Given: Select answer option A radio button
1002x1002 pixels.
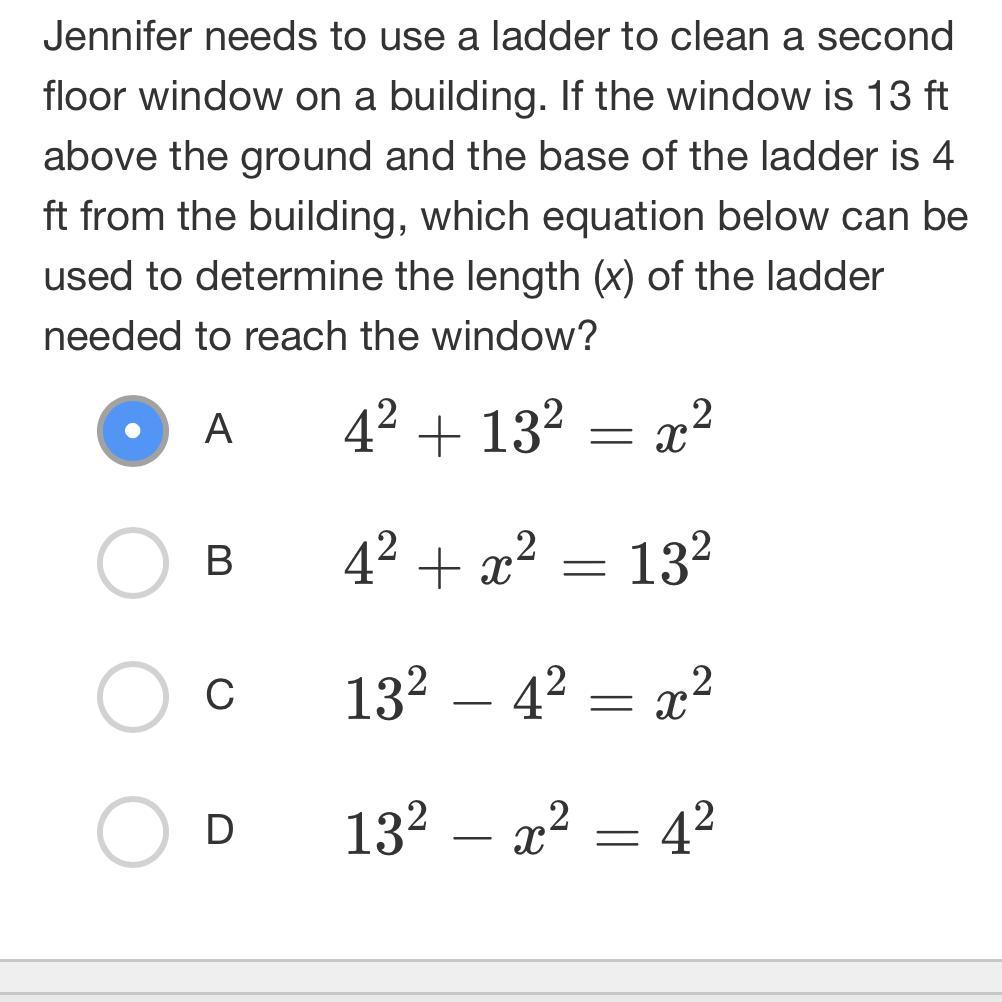Looking at the screenshot, I should (132, 431).
